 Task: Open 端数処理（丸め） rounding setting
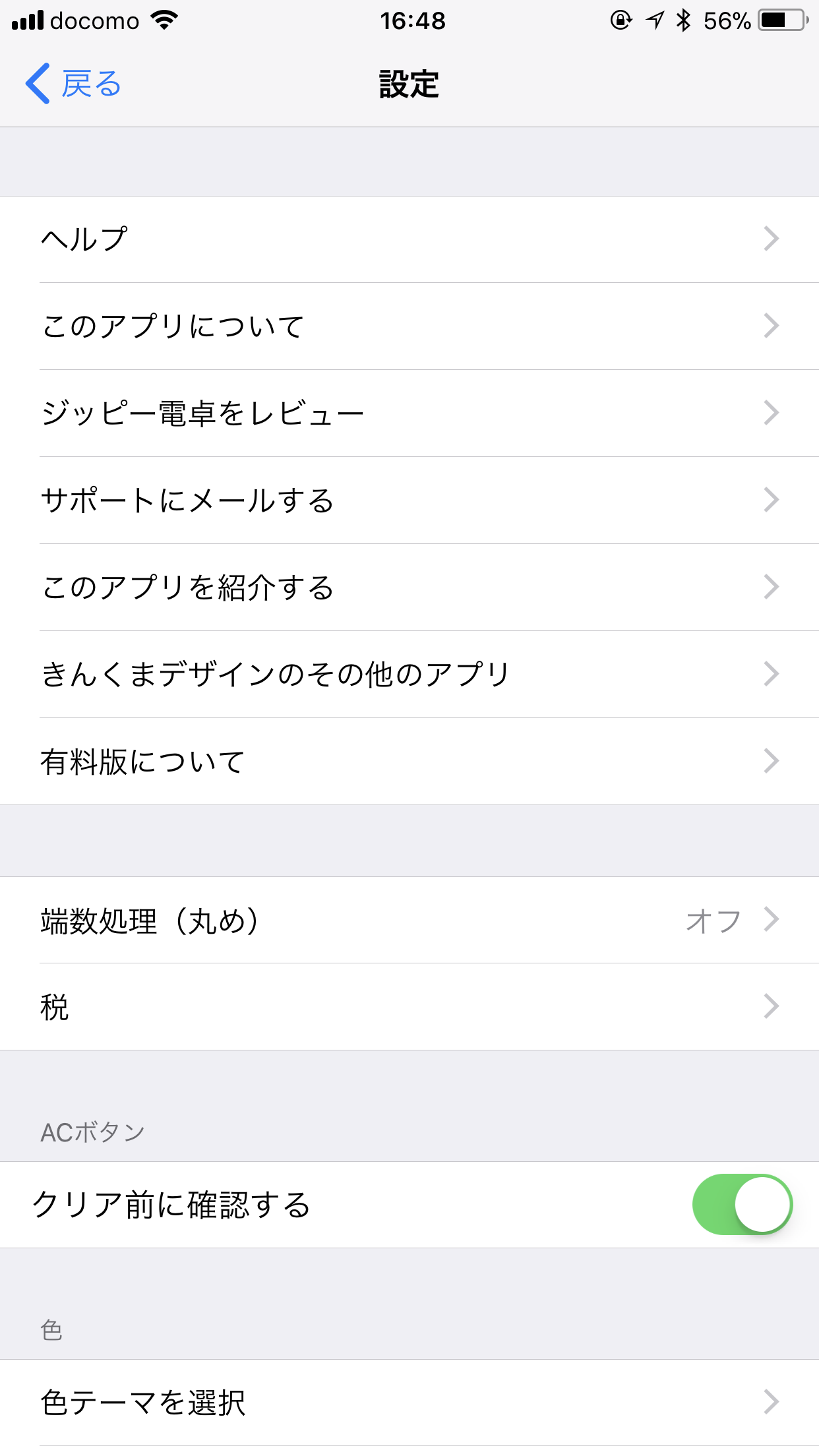[409, 921]
